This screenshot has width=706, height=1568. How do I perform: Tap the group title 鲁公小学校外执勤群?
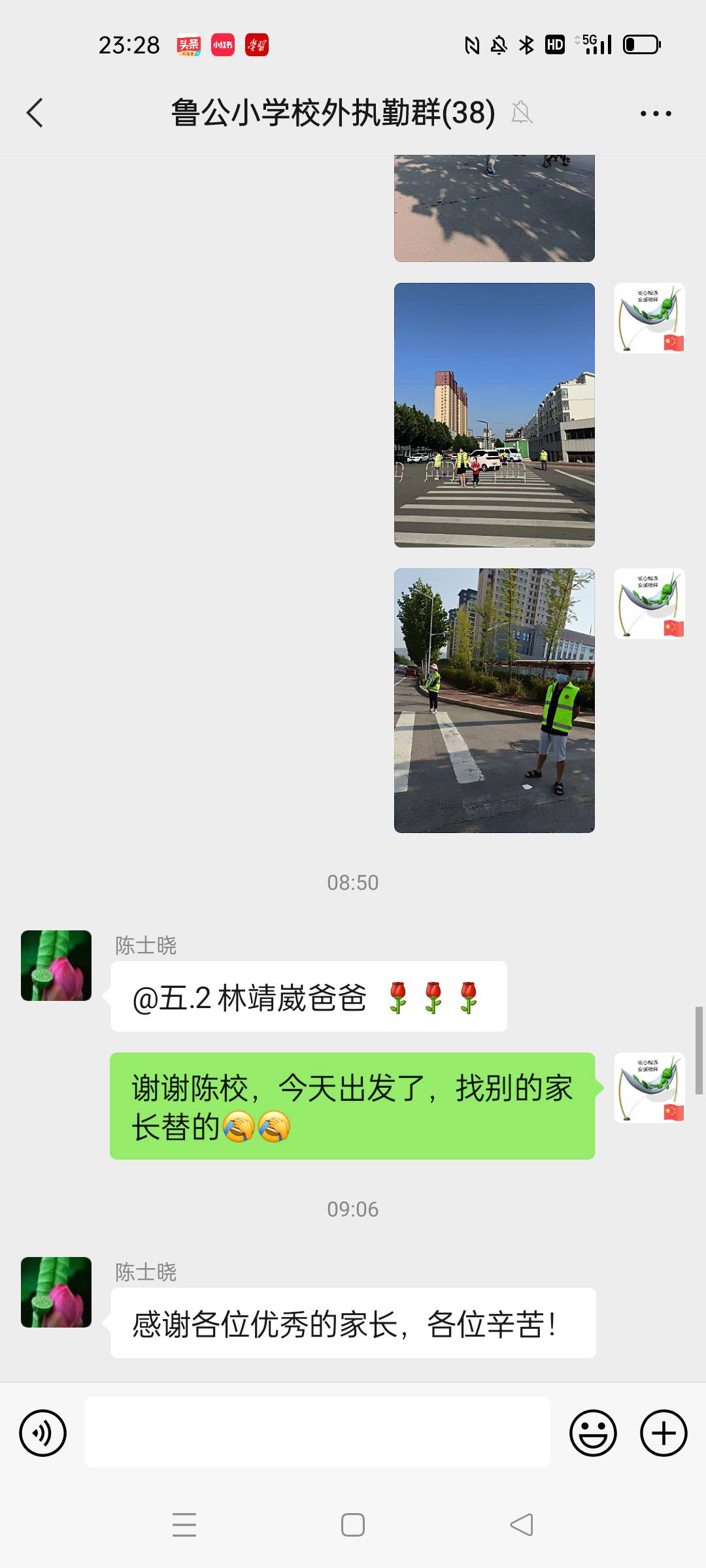pyautogui.click(x=330, y=112)
